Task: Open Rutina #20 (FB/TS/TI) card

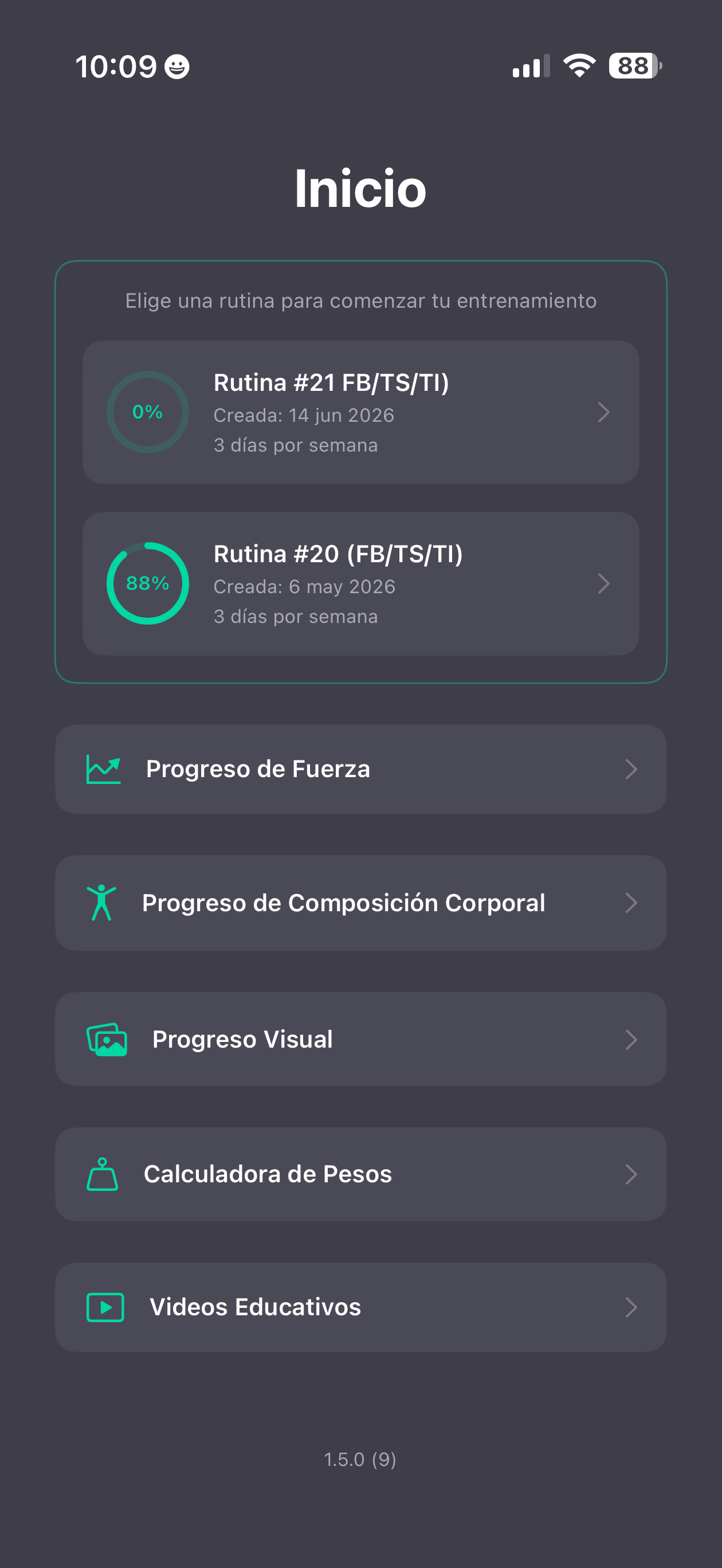Action: (360, 583)
